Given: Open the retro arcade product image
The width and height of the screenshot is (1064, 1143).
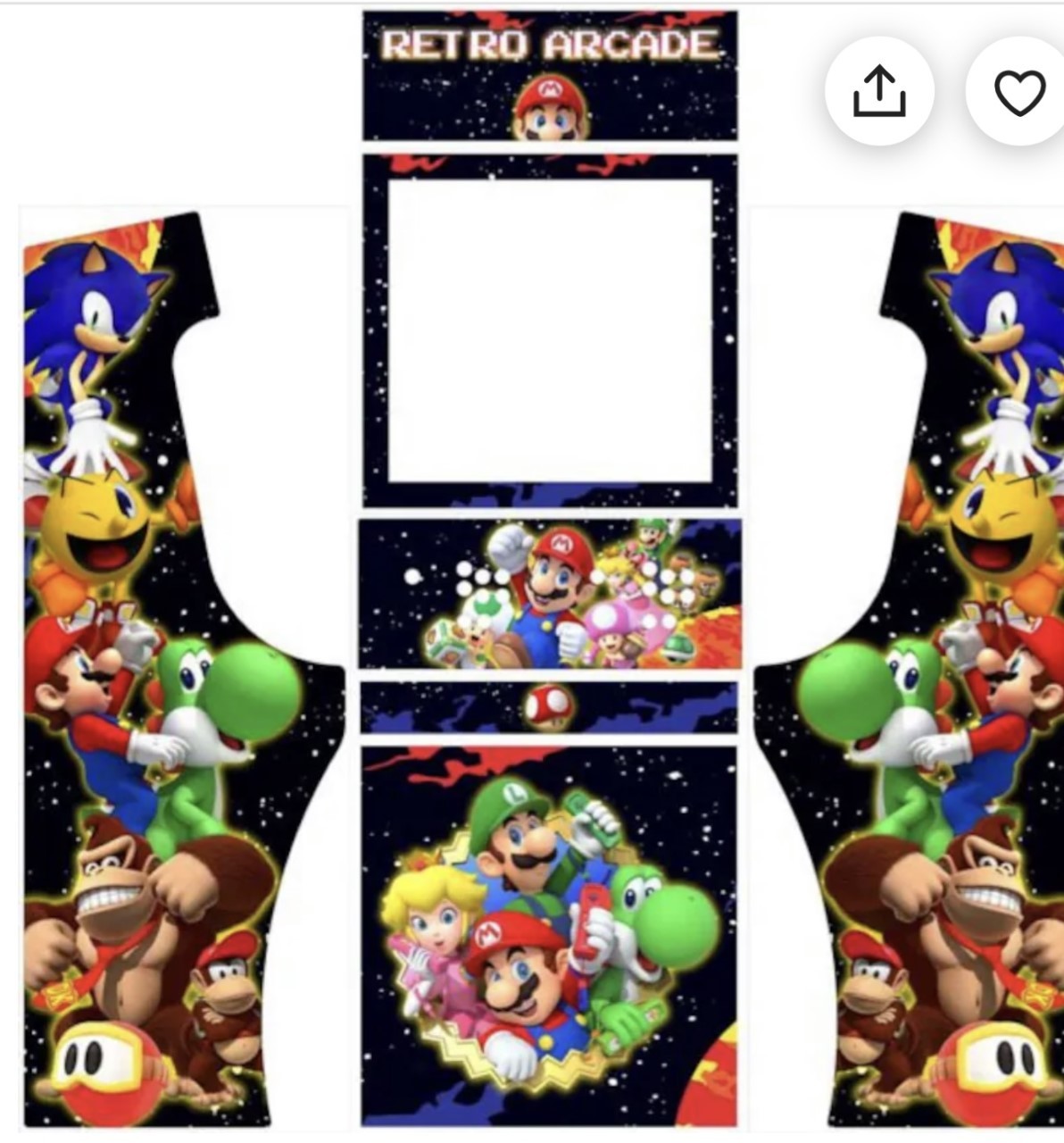Looking at the screenshot, I should (x=548, y=589).
